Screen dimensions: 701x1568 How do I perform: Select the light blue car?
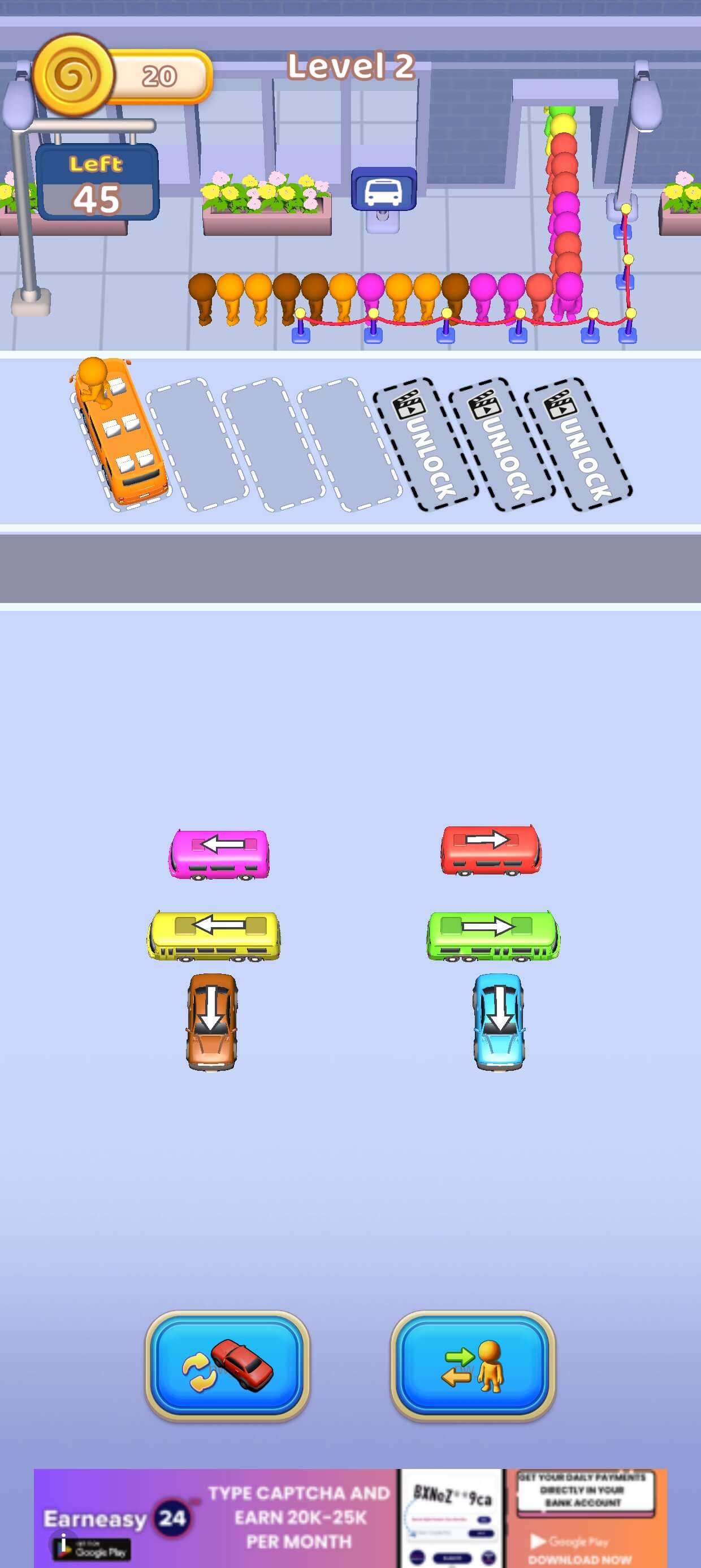[x=499, y=1022]
